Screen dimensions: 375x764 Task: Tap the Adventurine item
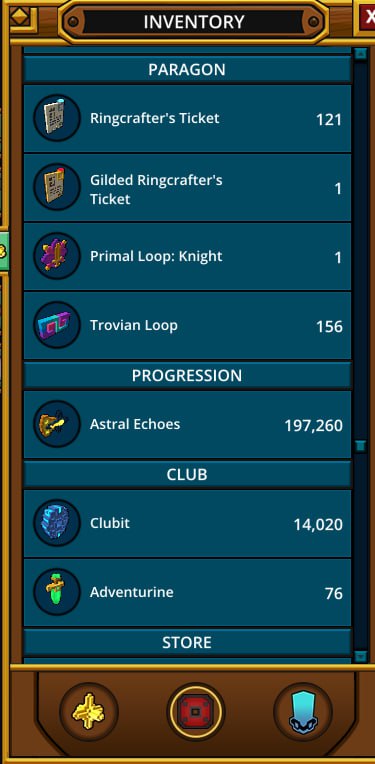(x=188, y=592)
